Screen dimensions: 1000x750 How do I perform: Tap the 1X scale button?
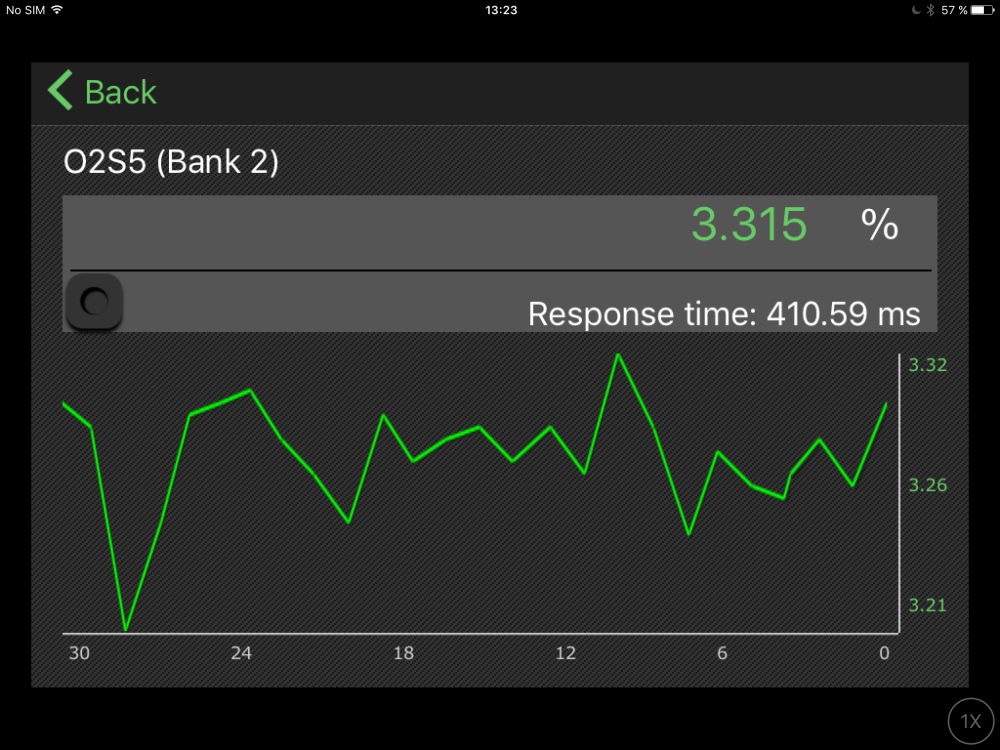[x=969, y=721]
